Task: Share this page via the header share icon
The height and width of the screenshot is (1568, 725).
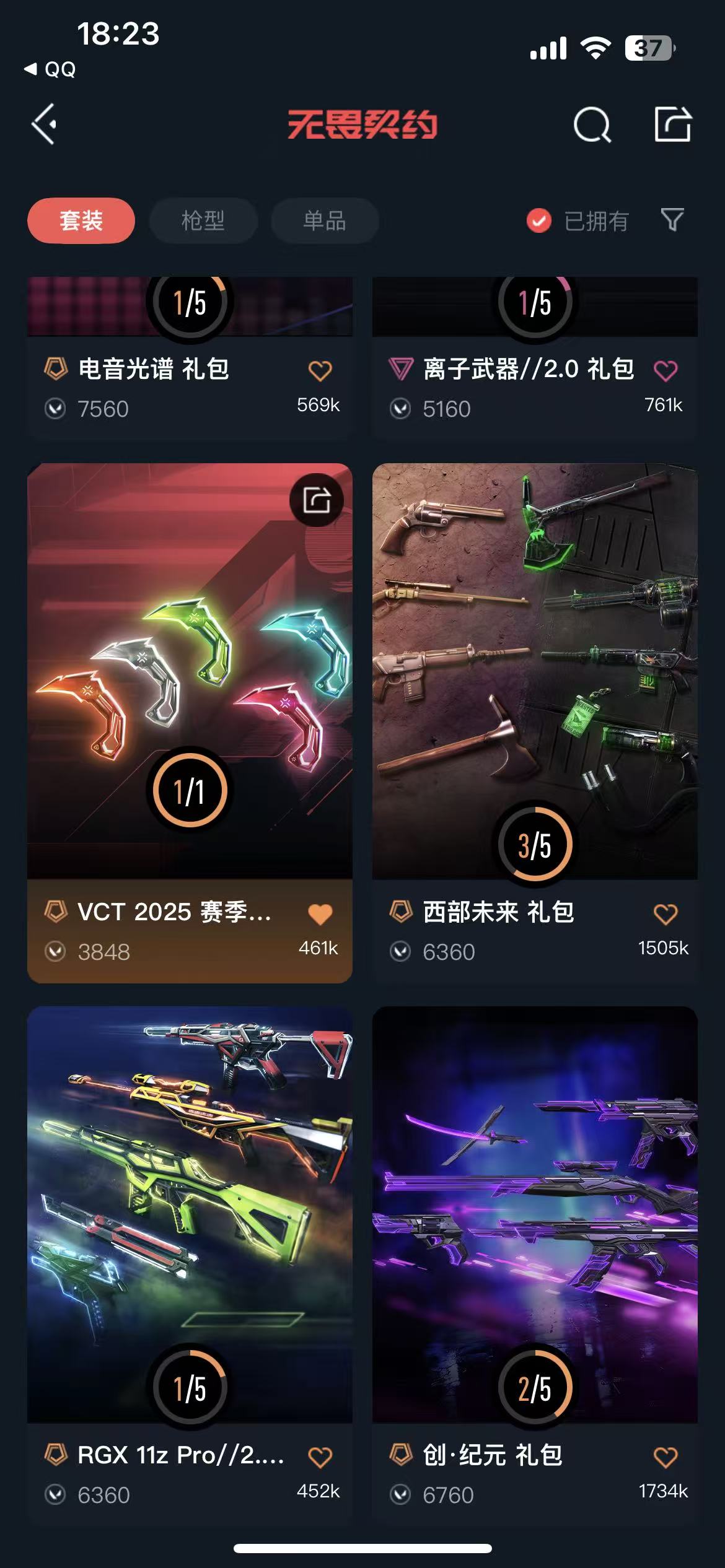Action: click(672, 124)
